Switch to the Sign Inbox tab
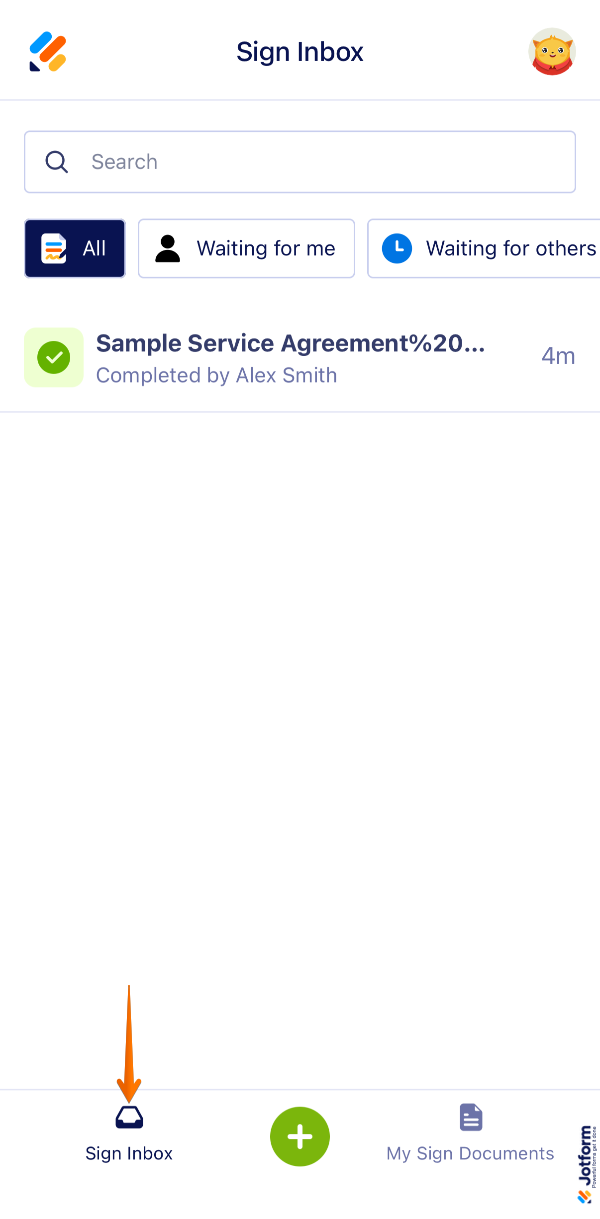This screenshot has width=600, height=1219. tap(129, 1134)
